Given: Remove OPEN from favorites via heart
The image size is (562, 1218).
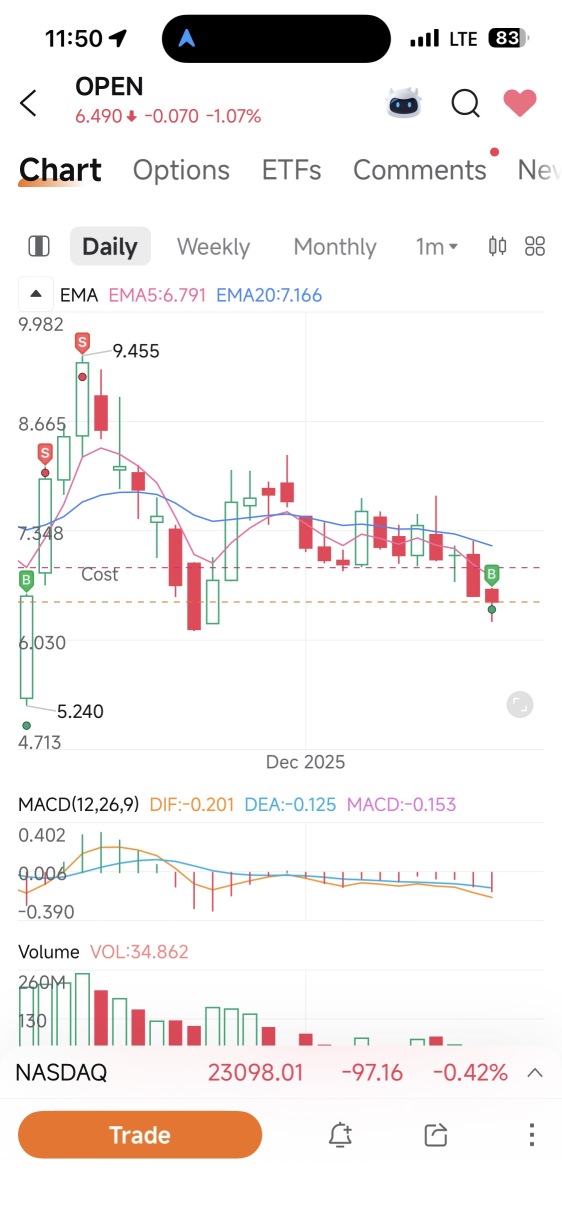Looking at the screenshot, I should tap(520, 102).
